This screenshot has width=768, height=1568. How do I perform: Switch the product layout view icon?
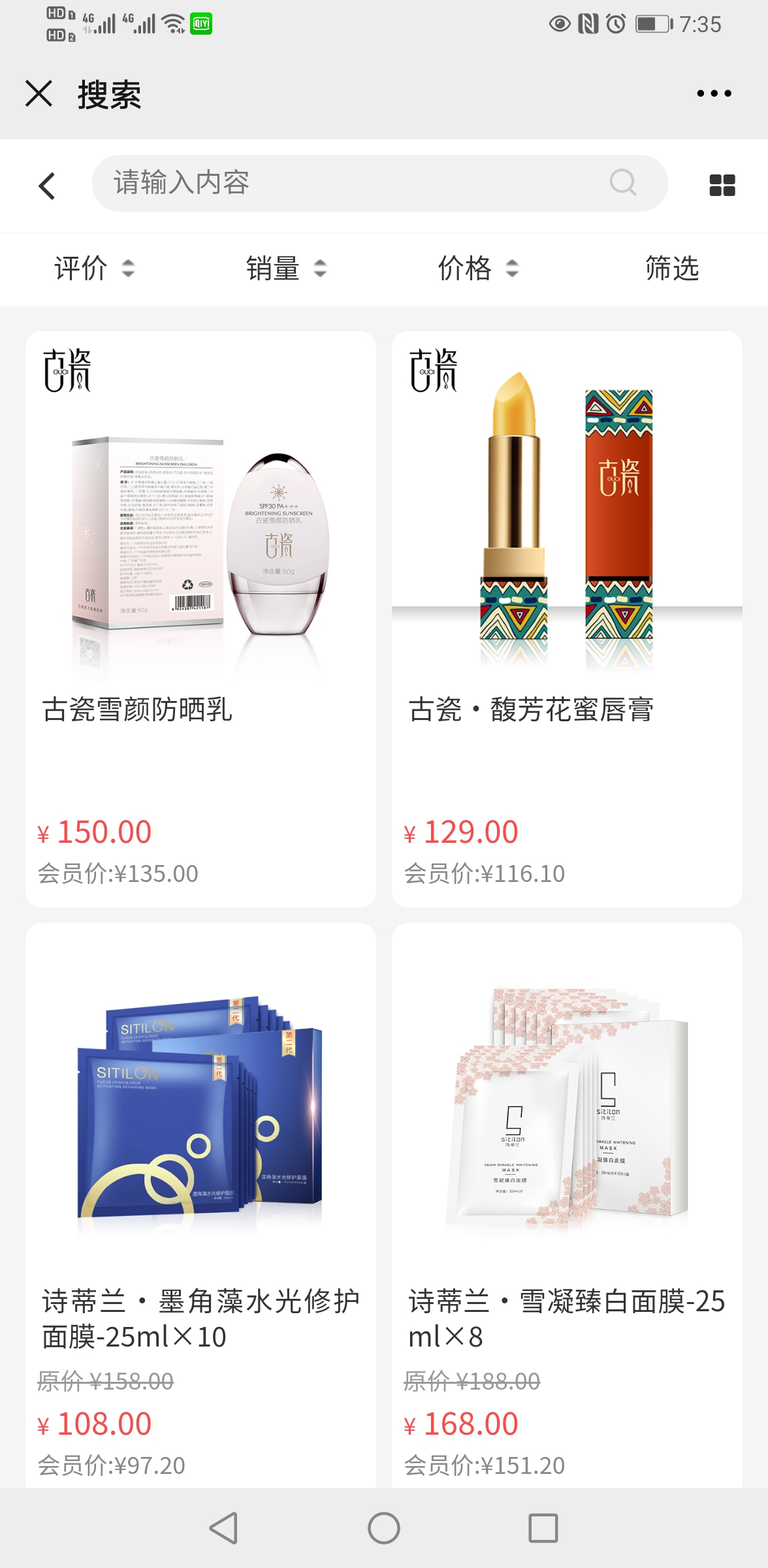tap(722, 185)
